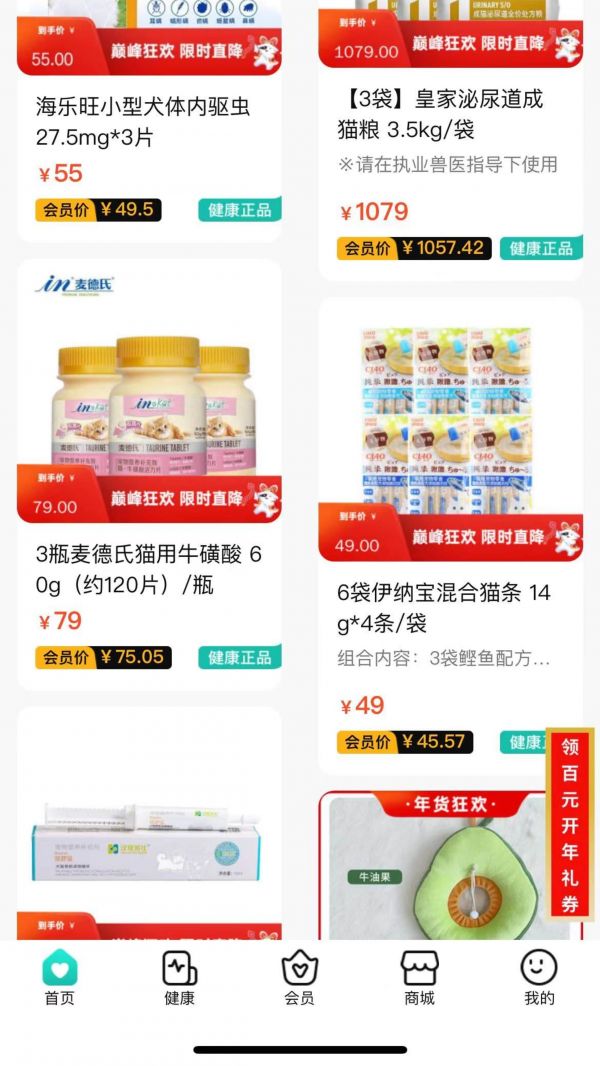View 皇家泌尿道成猫粮 product

[450, 114]
